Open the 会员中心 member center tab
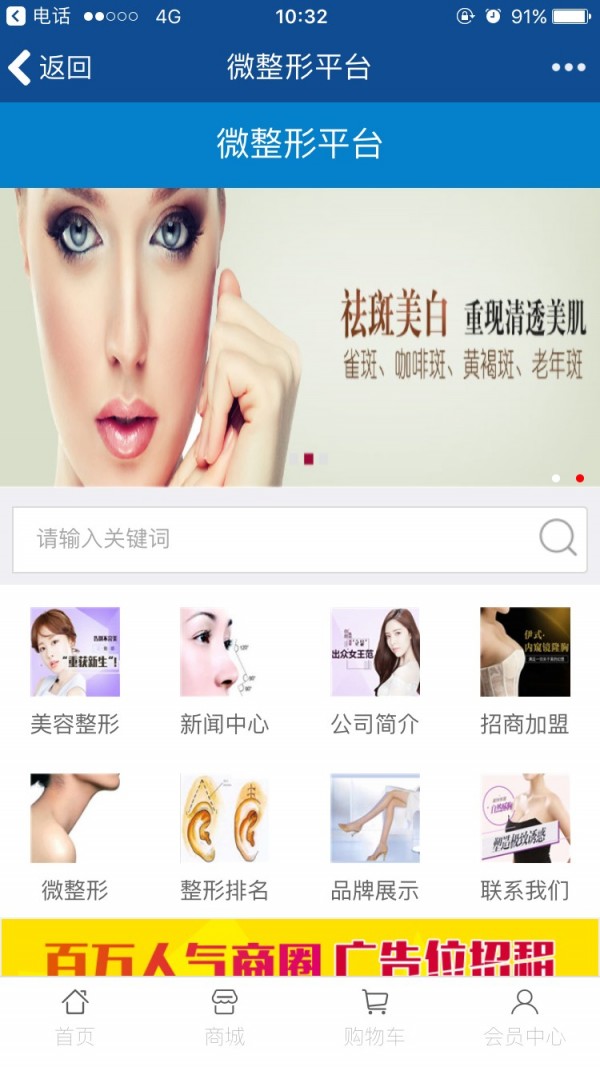Image resolution: width=600 pixels, height=1067 pixels. coord(525,1018)
